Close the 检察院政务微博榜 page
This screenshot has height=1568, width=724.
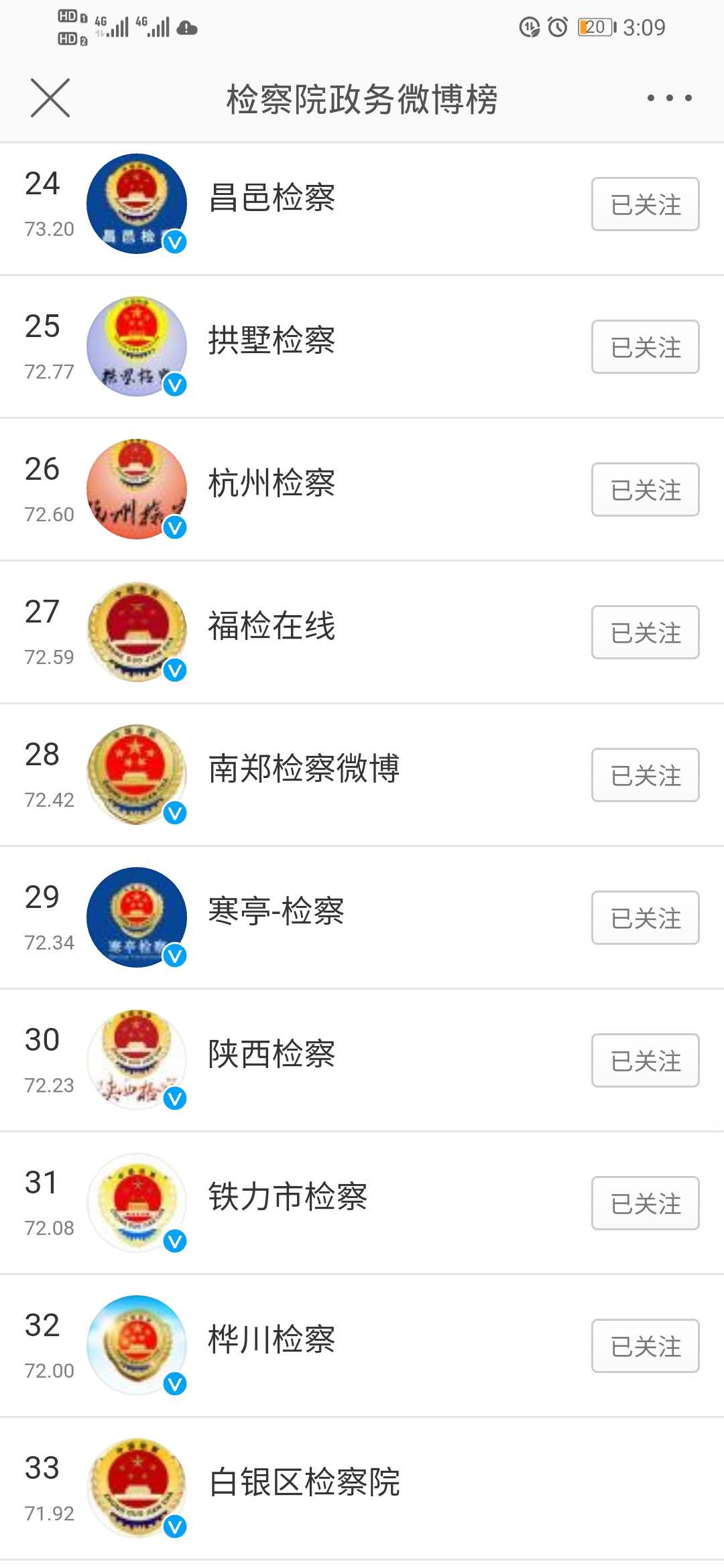point(50,98)
